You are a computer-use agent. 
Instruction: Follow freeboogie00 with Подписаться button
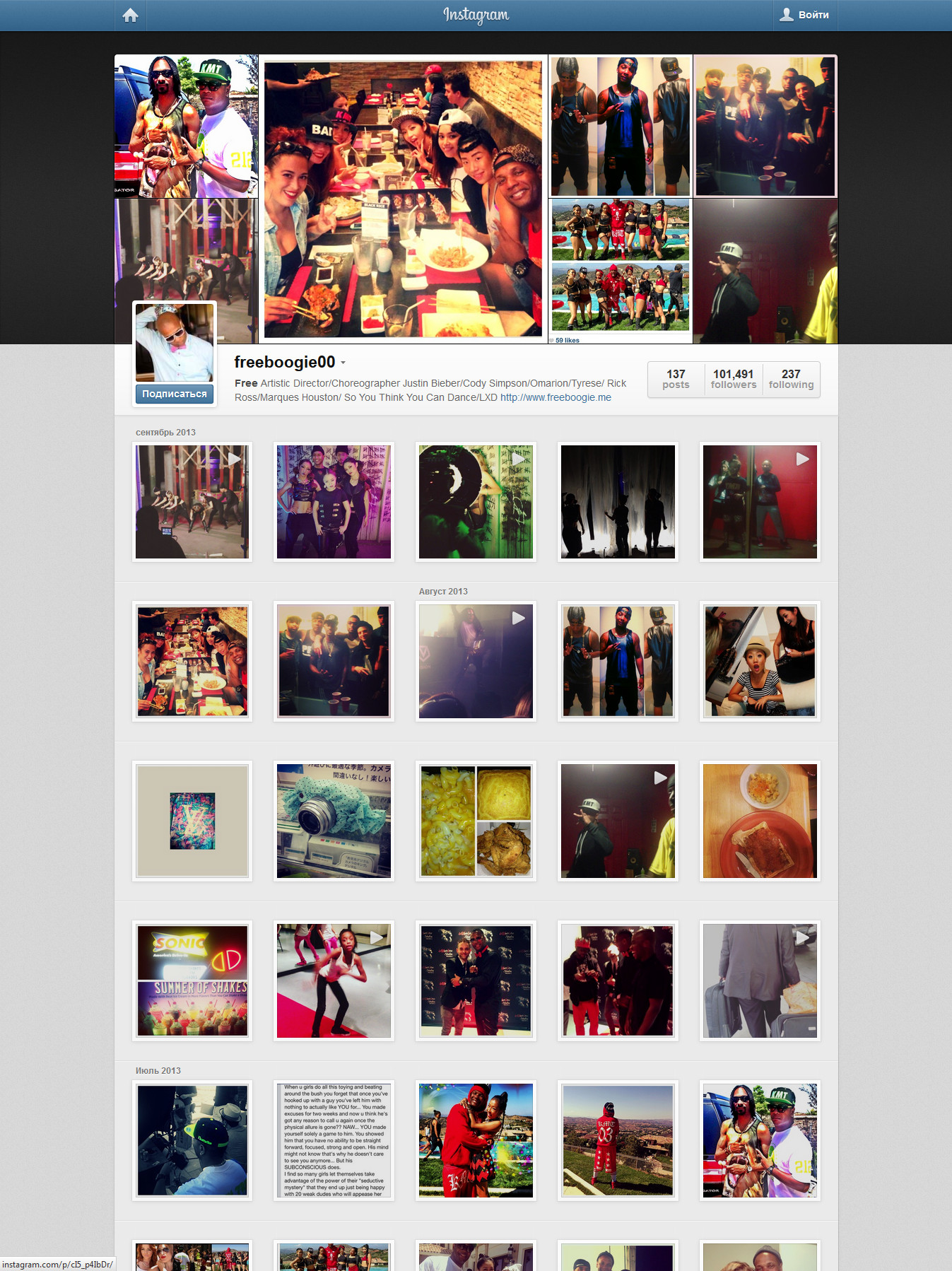(175, 394)
